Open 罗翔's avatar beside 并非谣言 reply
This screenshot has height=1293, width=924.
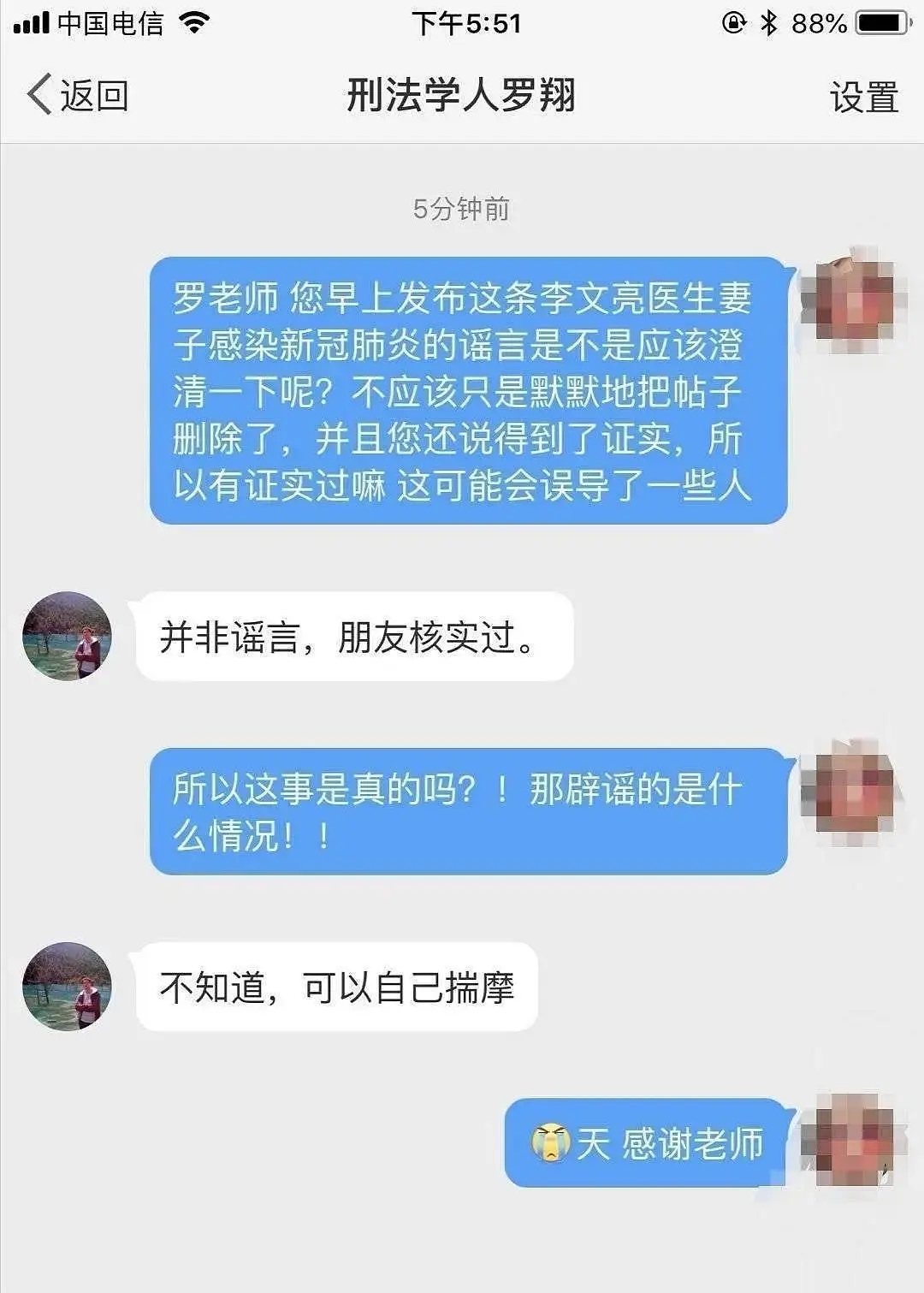point(67,636)
